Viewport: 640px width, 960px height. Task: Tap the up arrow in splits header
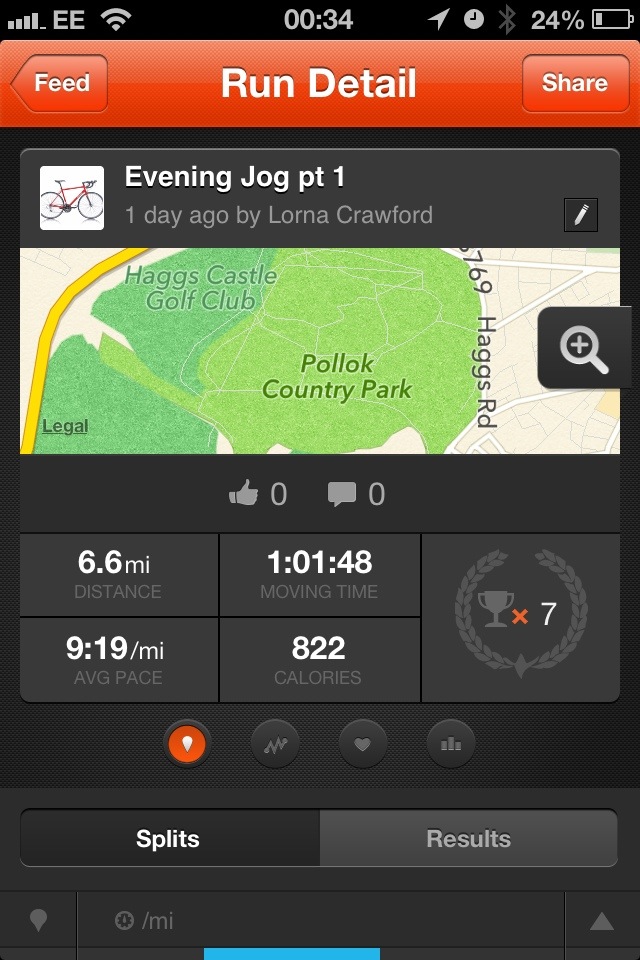point(601,921)
